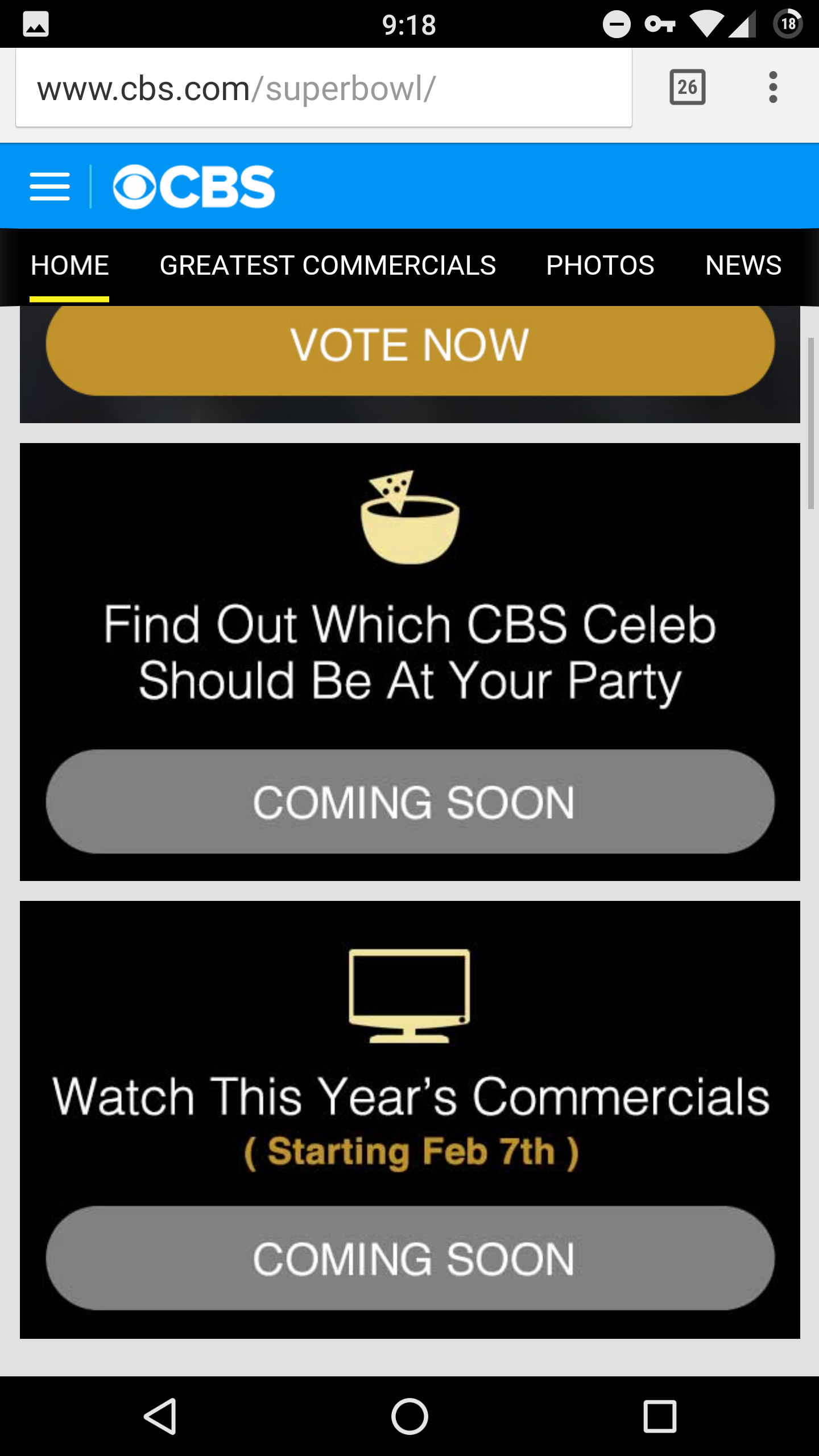Tap COMING SOON under CBS Celeb party quiz
819x1456 pixels.
coord(410,801)
